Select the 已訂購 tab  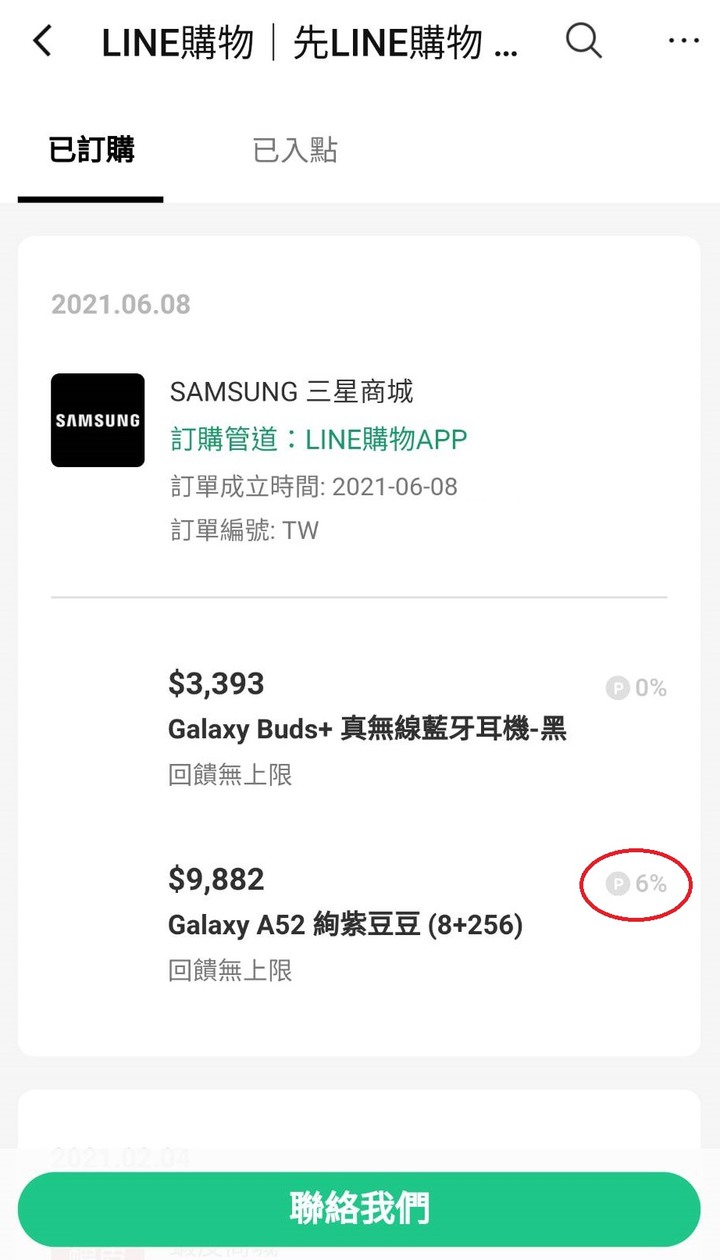pyautogui.click(x=91, y=151)
